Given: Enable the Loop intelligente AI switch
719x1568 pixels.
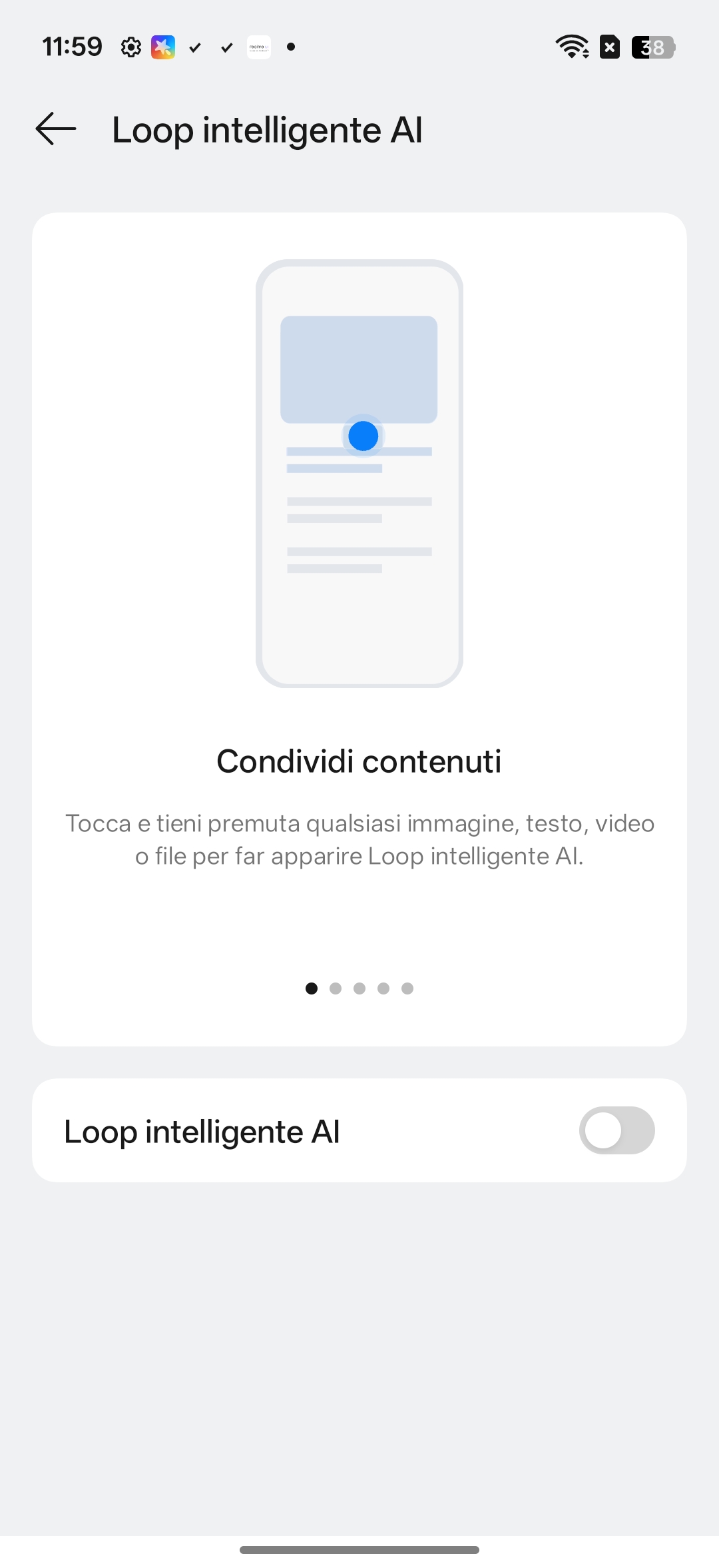Looking at the screenshot, I should click(x=616, y=1130).
